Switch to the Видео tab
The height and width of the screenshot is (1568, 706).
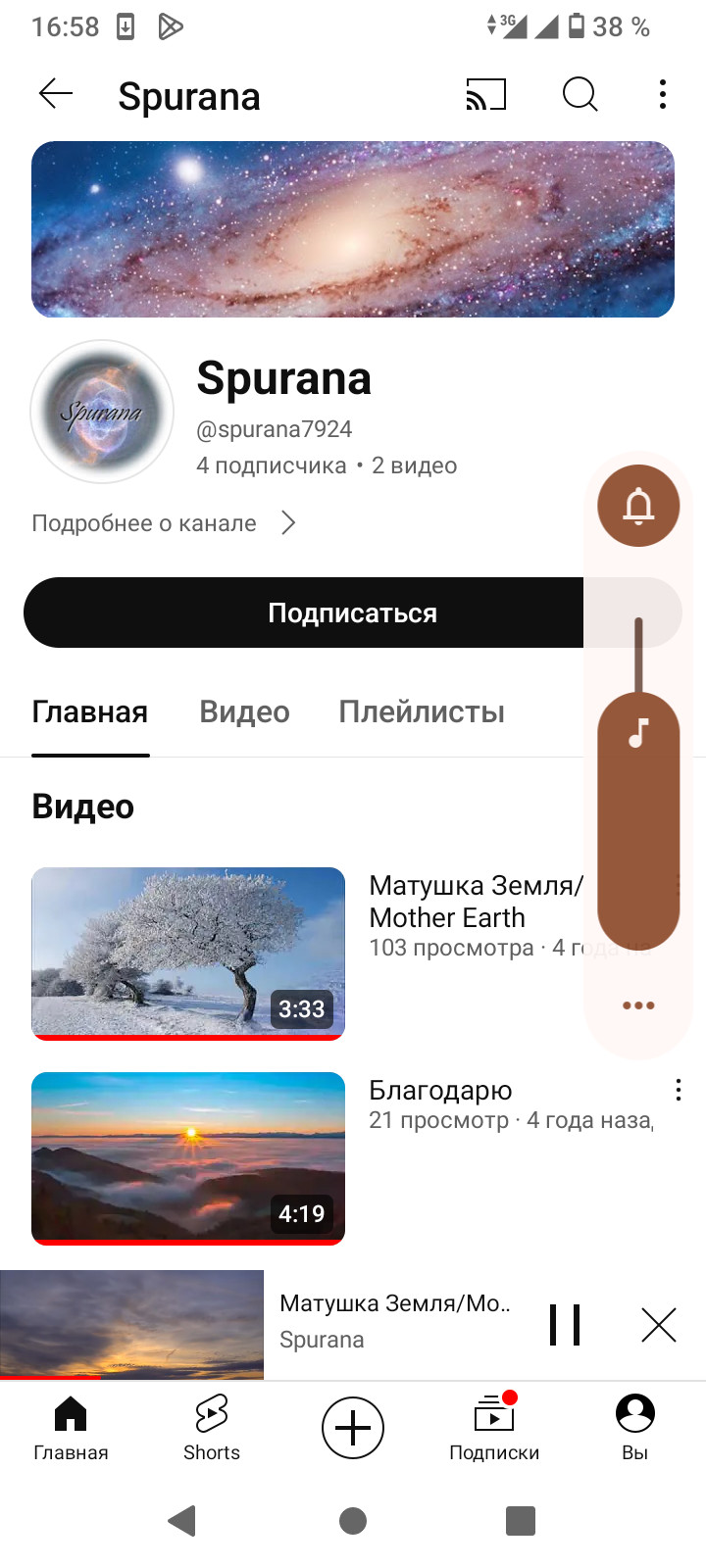(244, 712)
